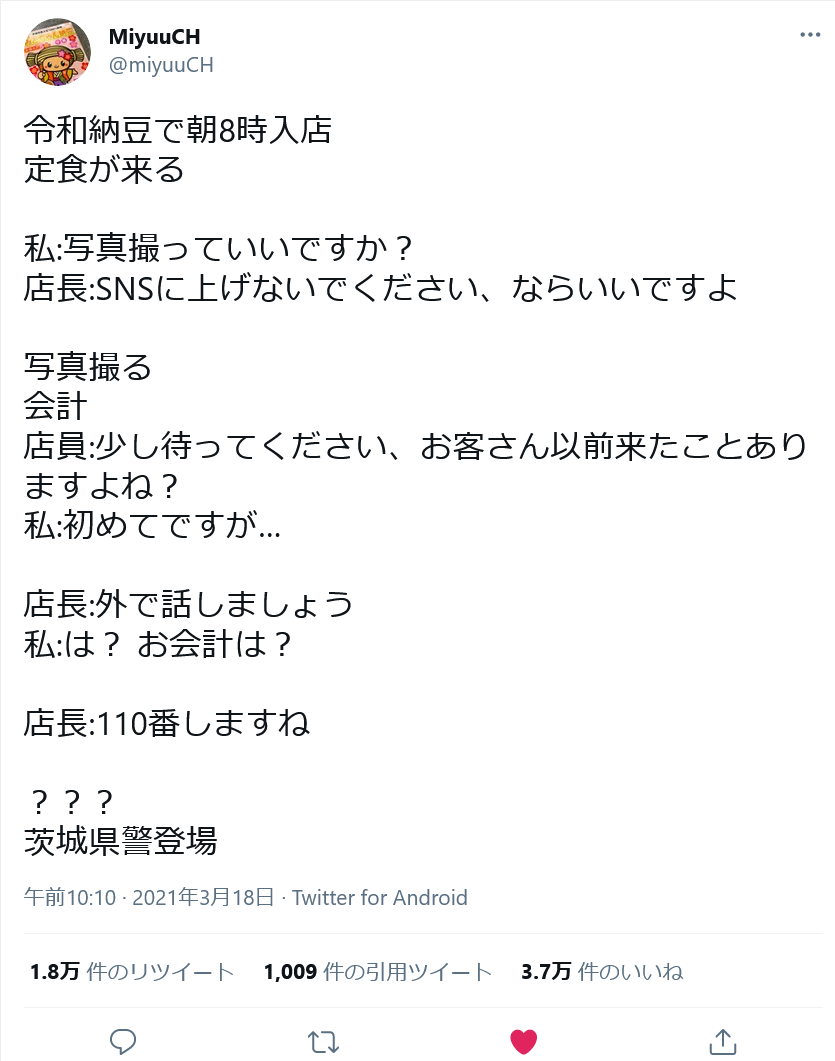Reply to this tweet
The image size is (835, 1061).
pos(122,1040)
